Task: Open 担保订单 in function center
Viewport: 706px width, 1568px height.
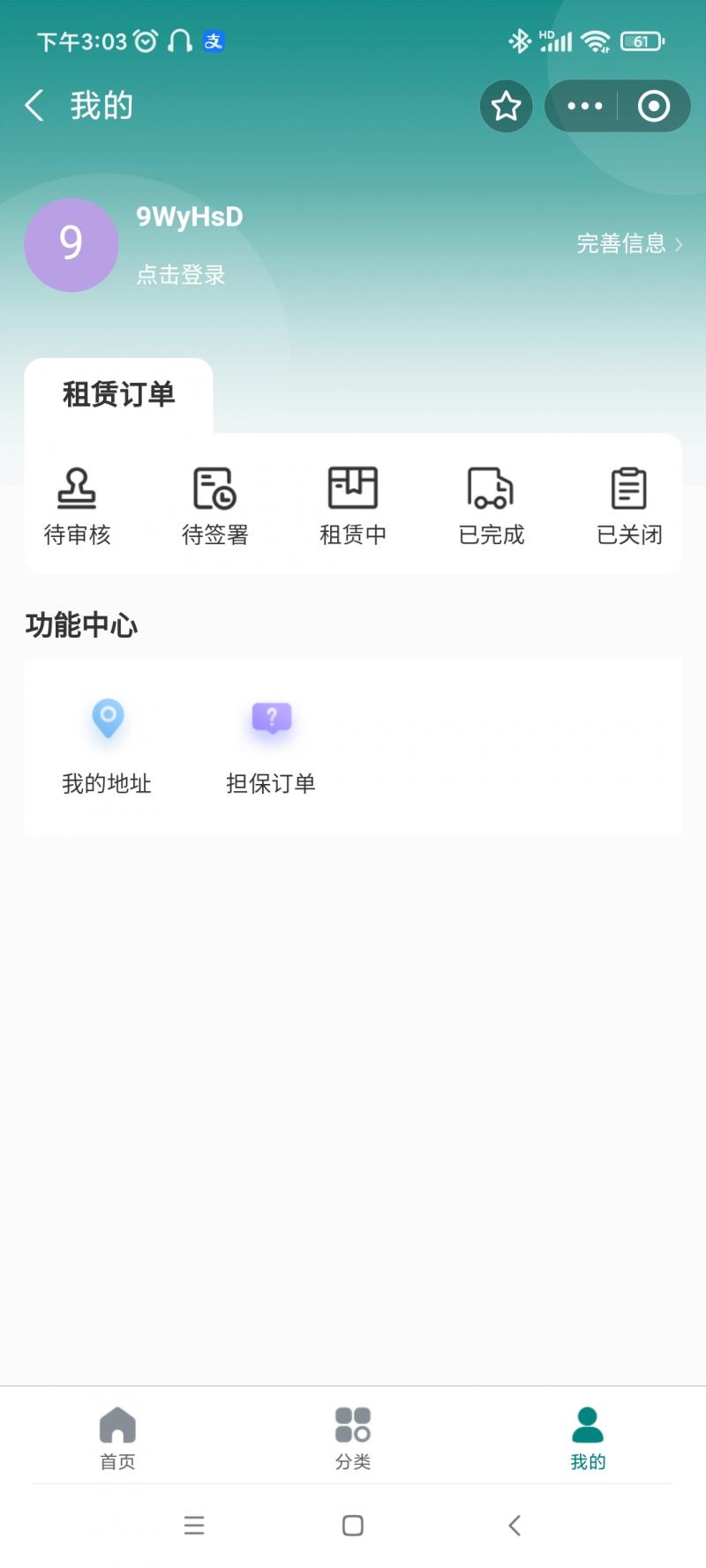Action: tap(271, 746)
